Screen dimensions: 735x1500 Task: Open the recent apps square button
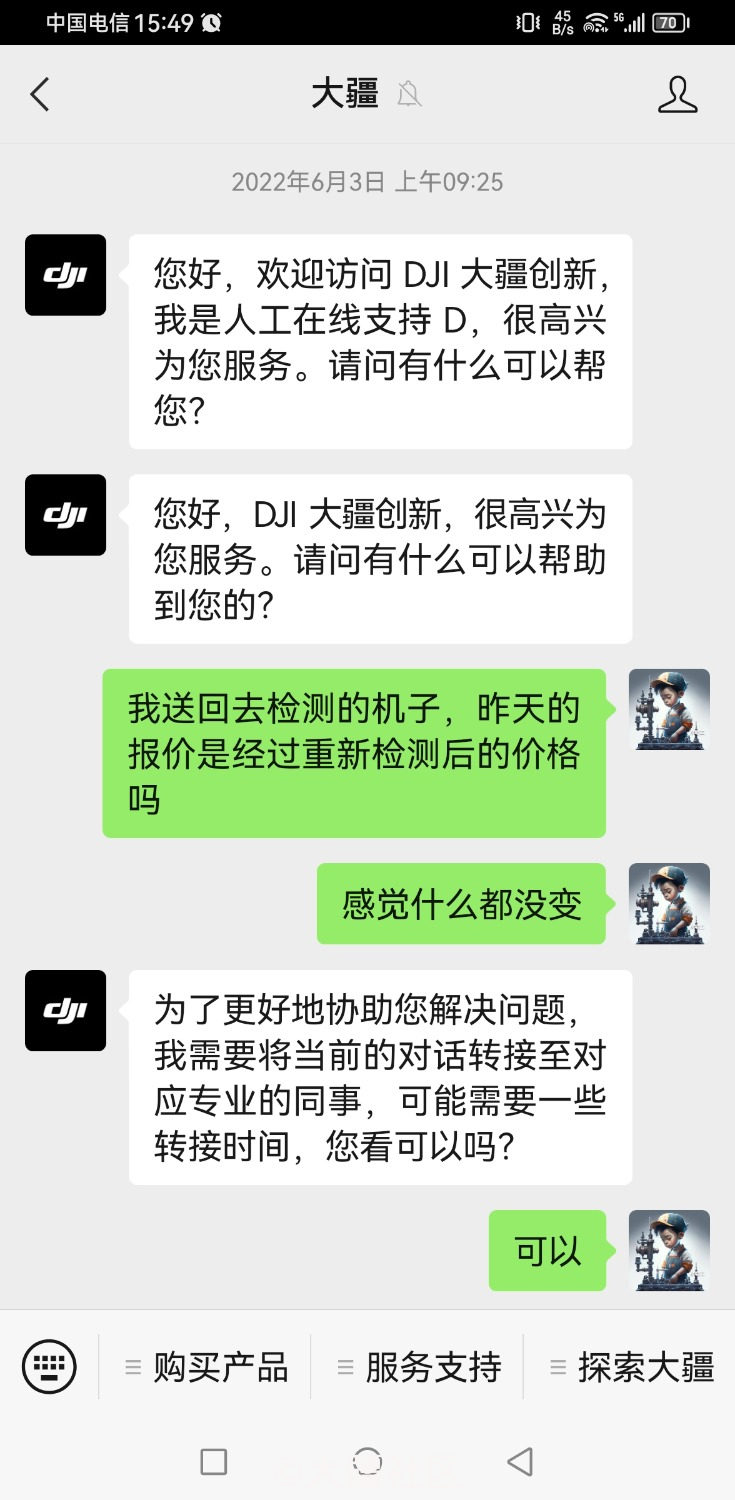click(214, 1462)
